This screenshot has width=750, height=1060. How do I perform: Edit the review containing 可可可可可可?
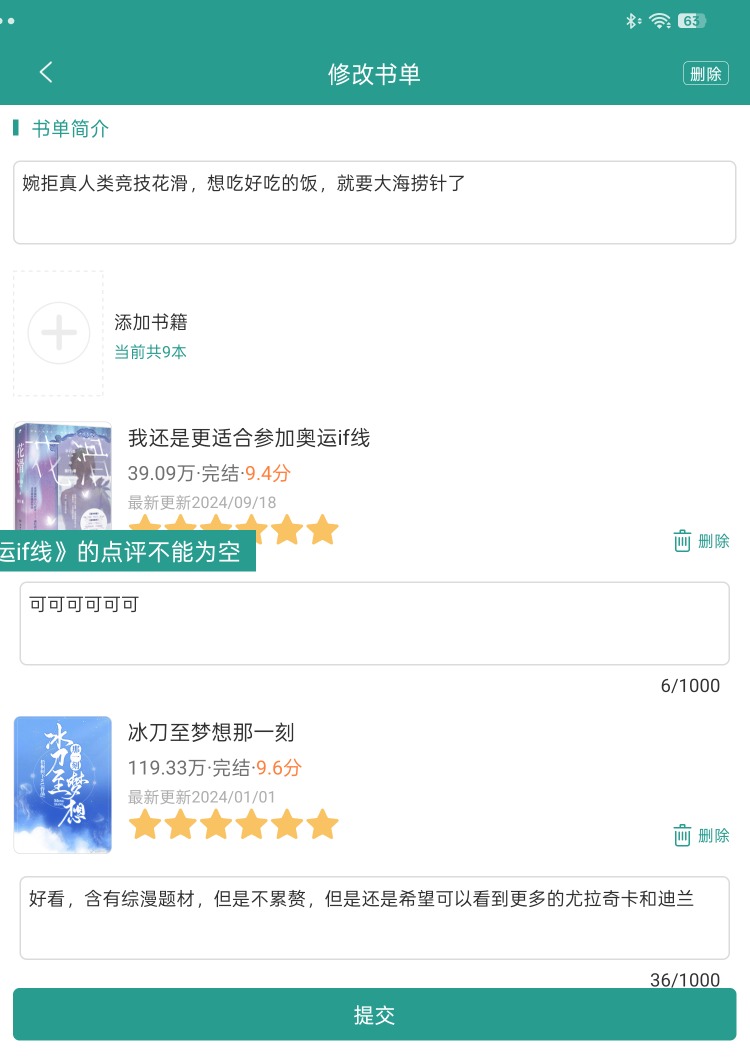[x=374, y=623]
